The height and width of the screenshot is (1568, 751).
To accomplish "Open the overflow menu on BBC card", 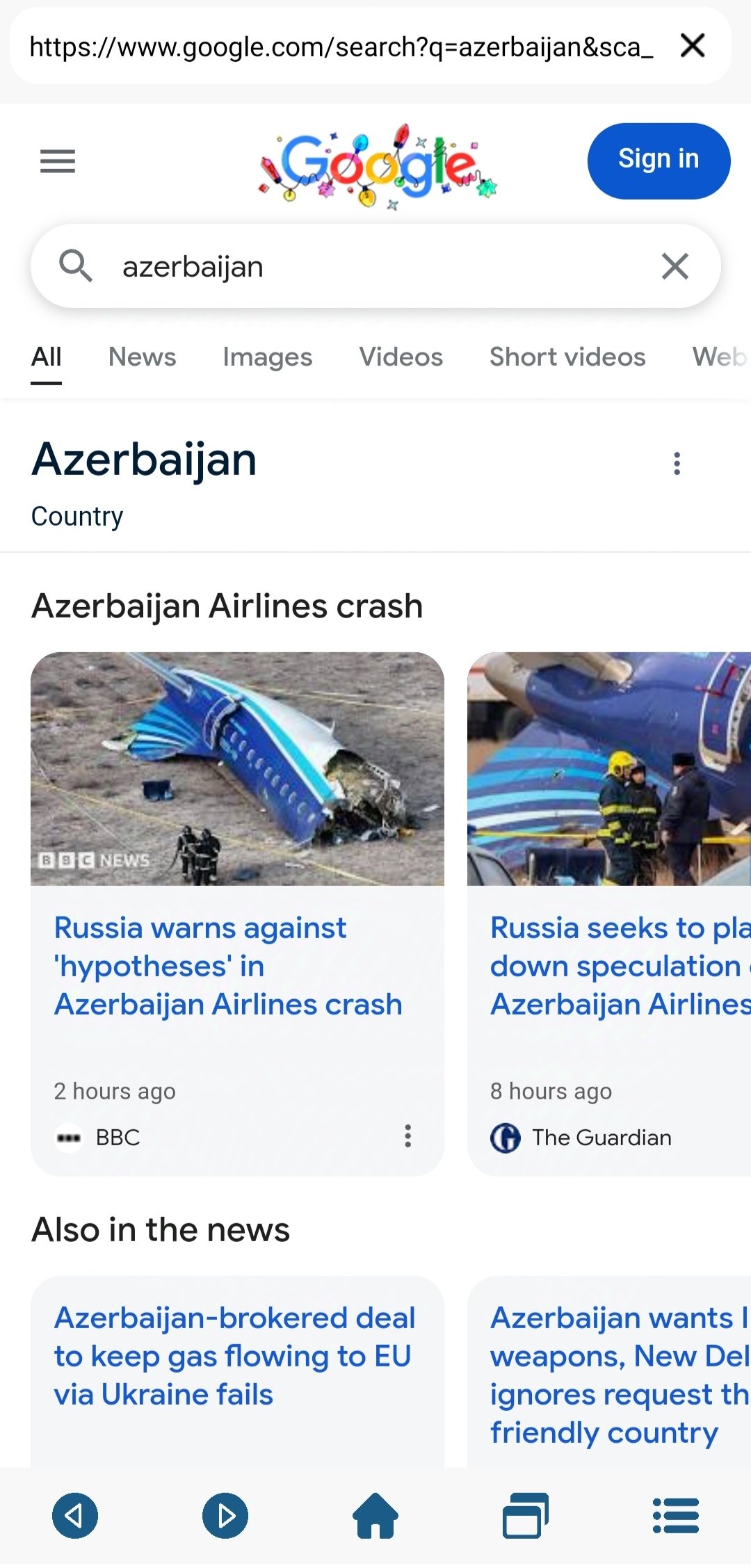I will 408,1136.
